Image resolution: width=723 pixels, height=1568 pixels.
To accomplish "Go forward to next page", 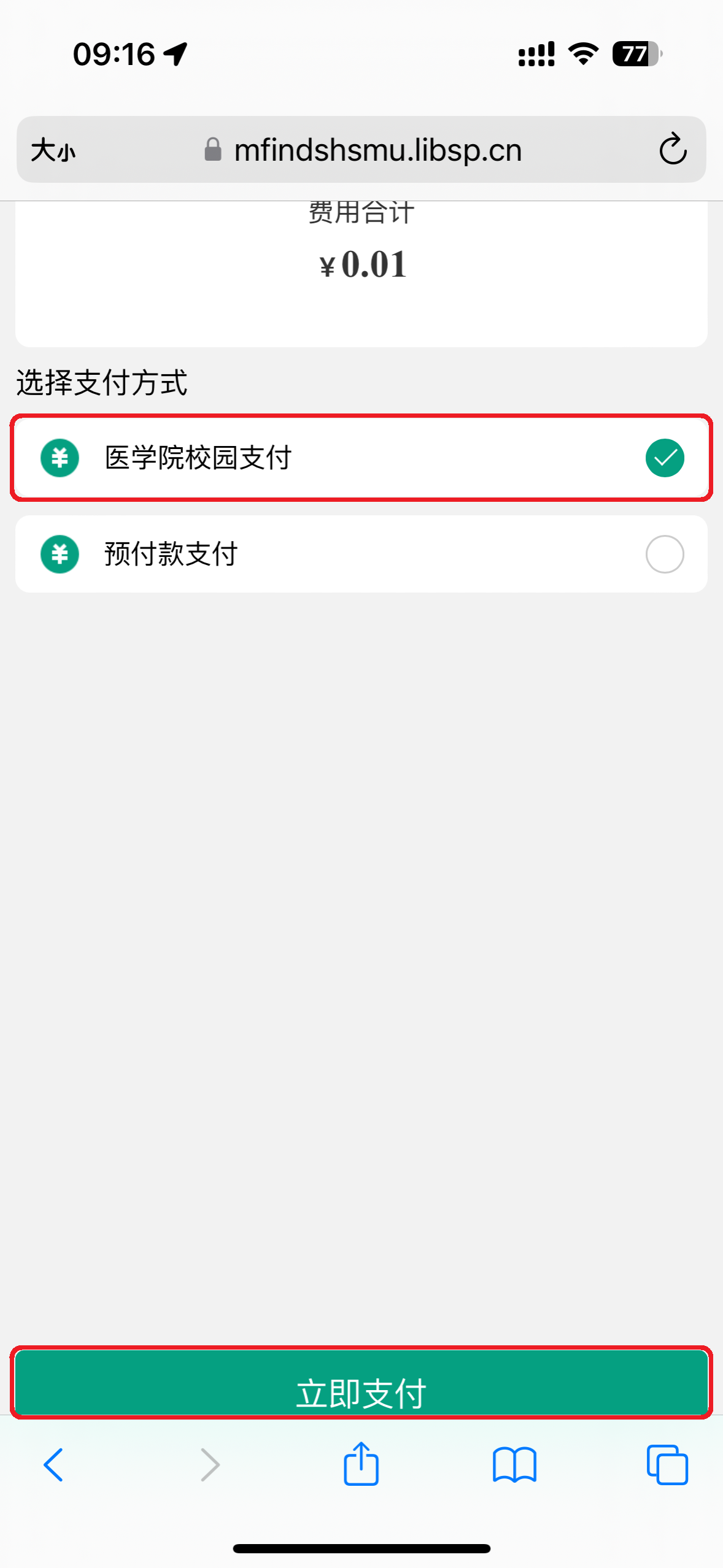I will 210,1465.
